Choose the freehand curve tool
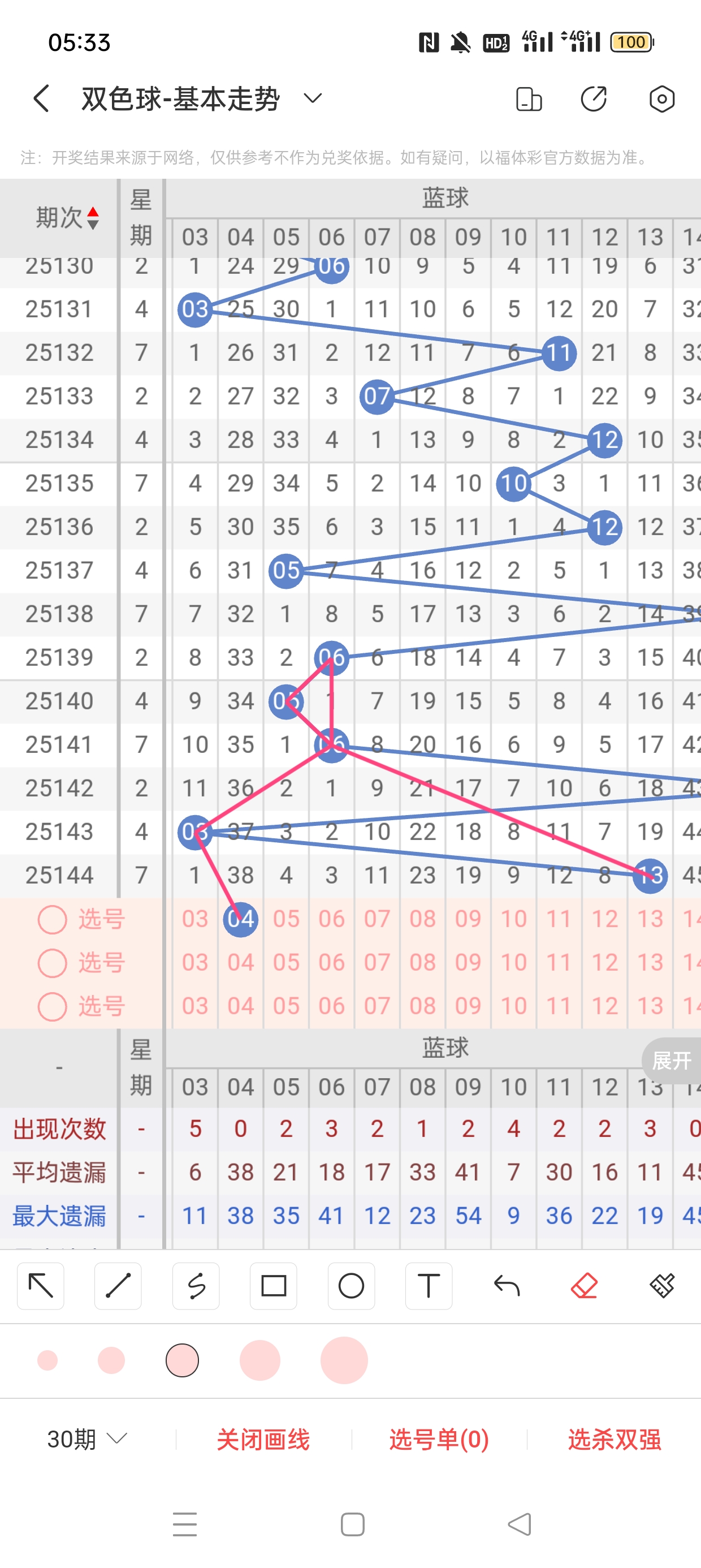Viewport: 701px width, 1568px height. click(196, 1286)
